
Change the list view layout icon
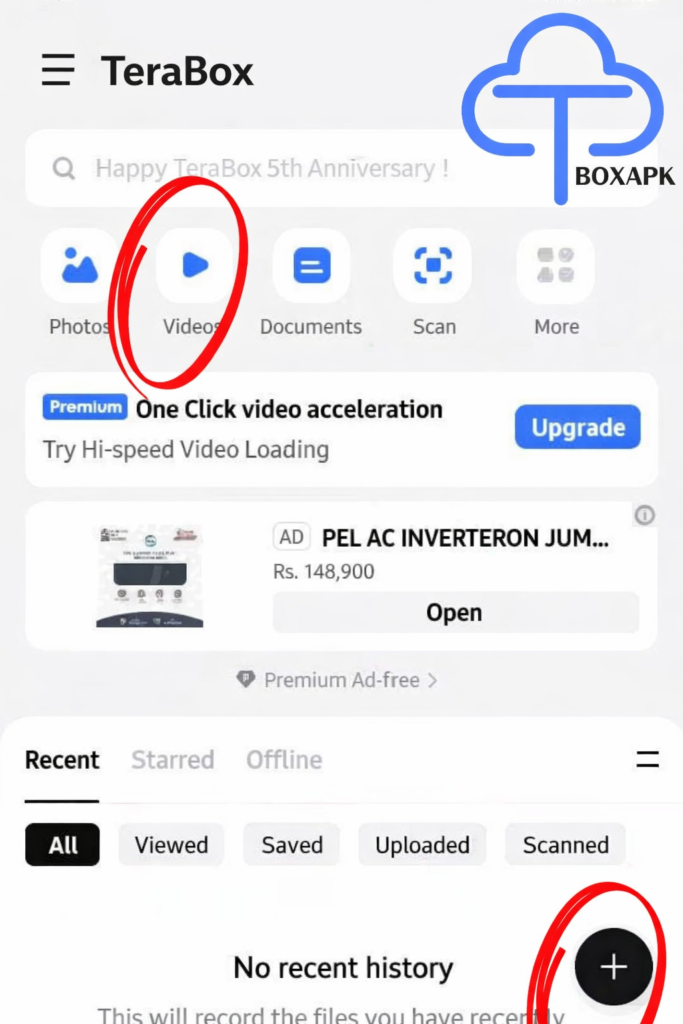pyautogui.click(x=648, y=759)
